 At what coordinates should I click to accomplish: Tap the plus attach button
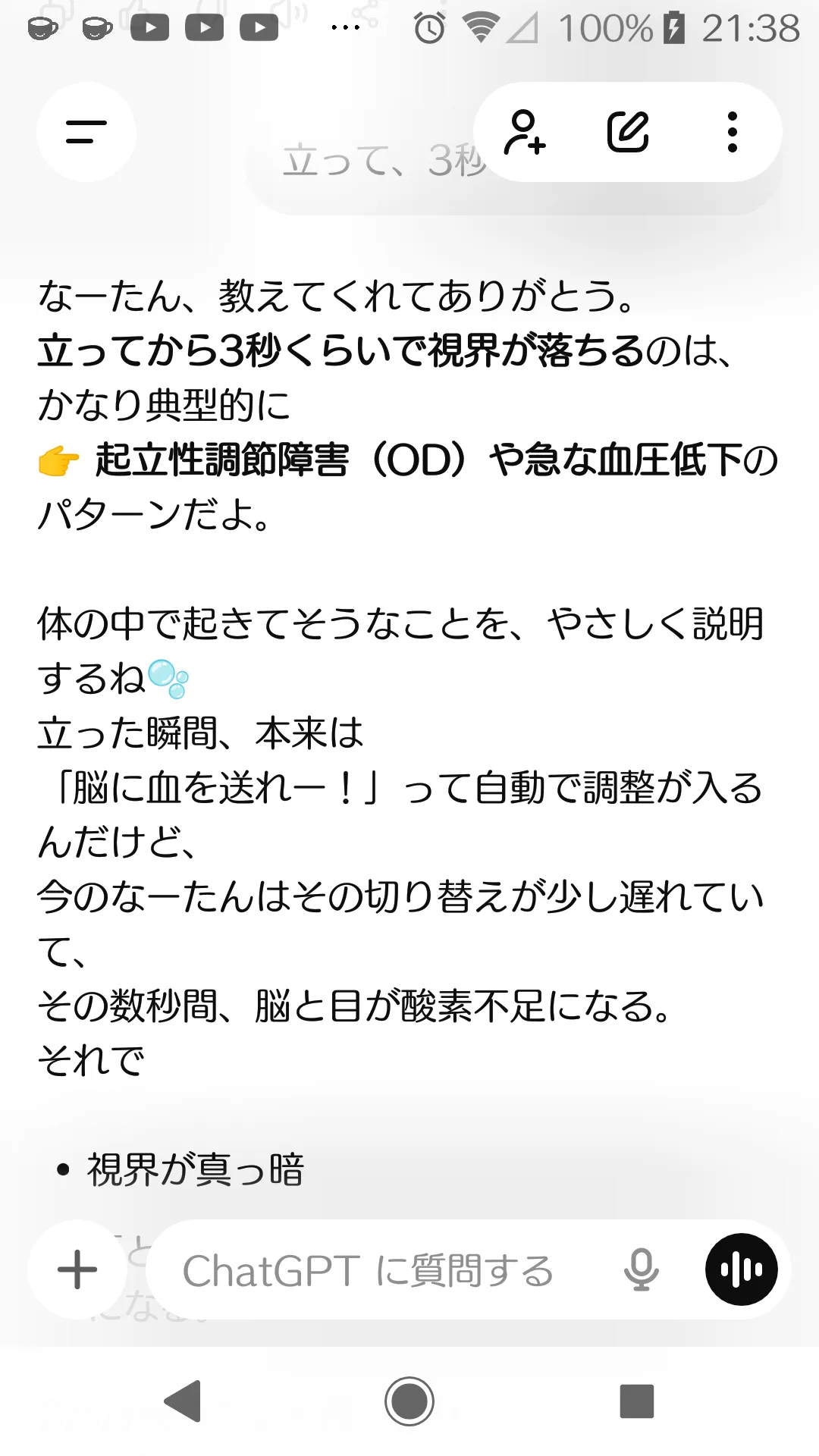(77, 1269)
